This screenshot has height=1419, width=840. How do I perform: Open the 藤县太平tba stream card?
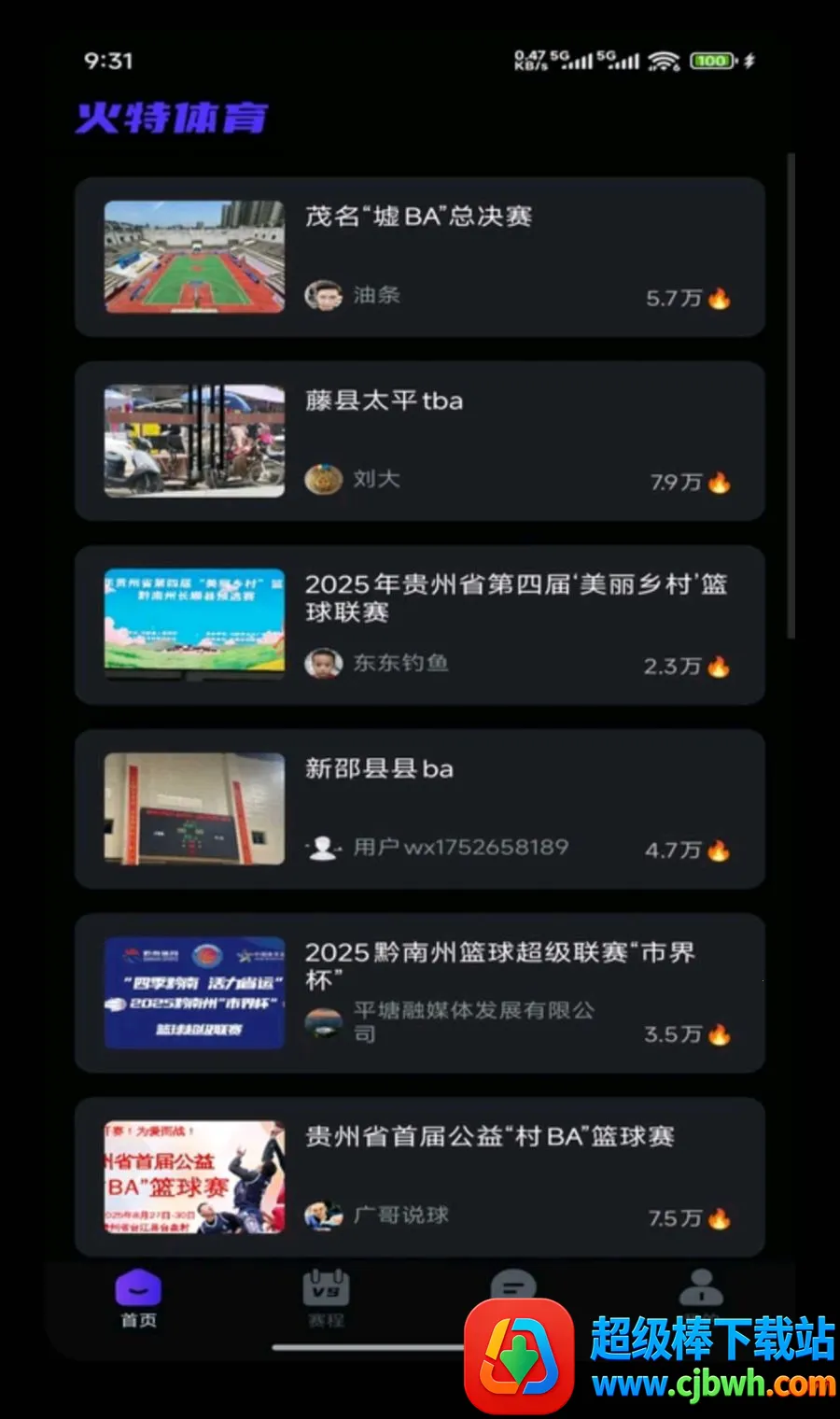[x=420, y=441]
